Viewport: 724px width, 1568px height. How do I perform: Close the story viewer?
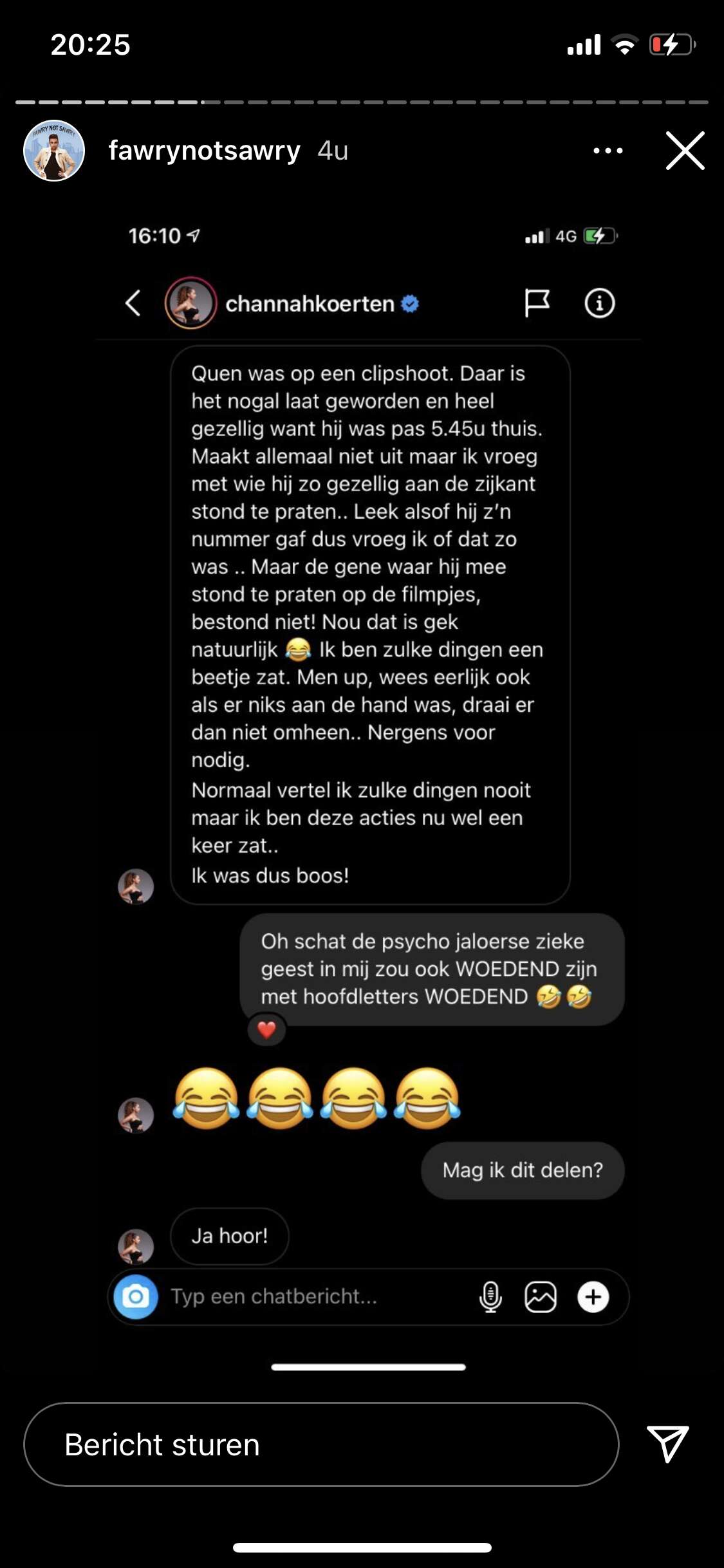click(x=685, y=151)
